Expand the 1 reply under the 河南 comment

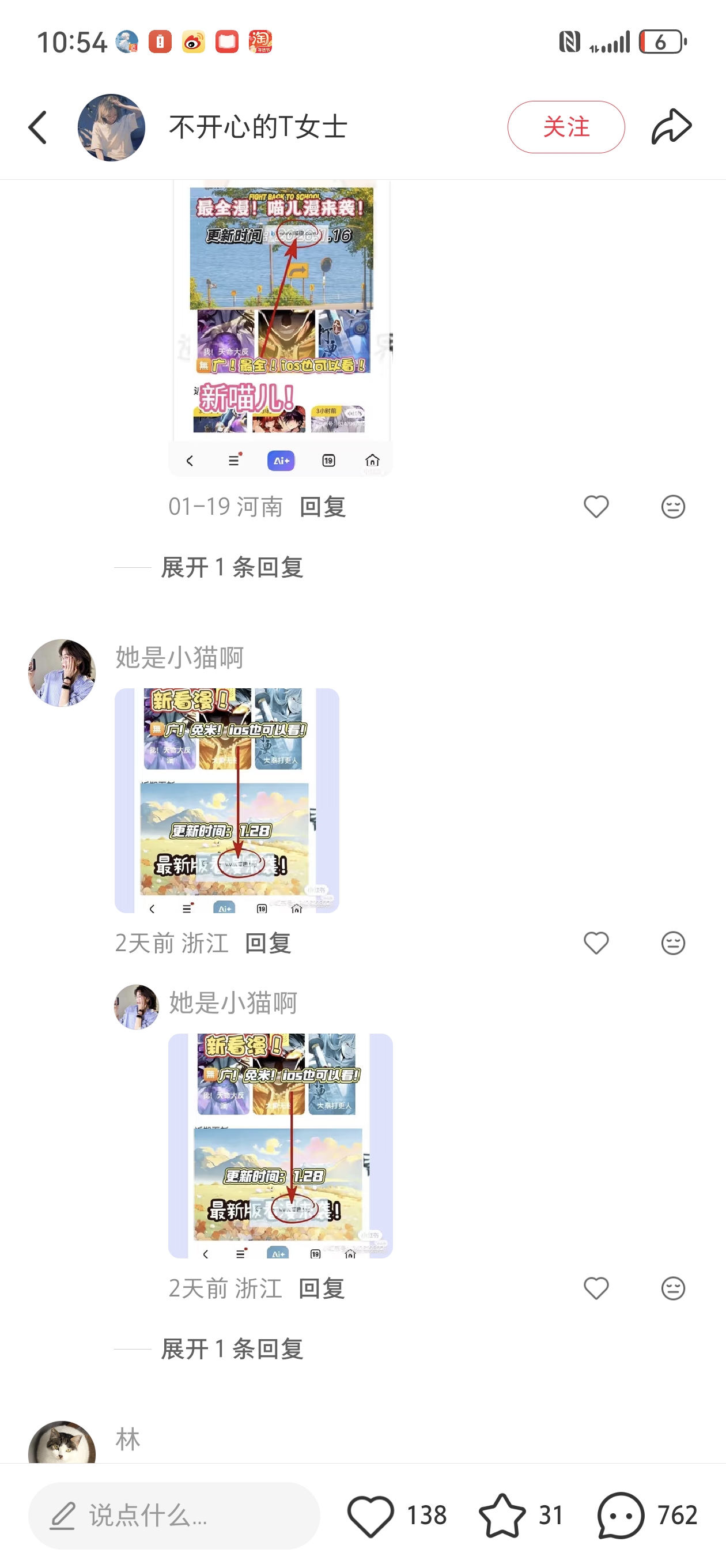click(x=232, y=567)
